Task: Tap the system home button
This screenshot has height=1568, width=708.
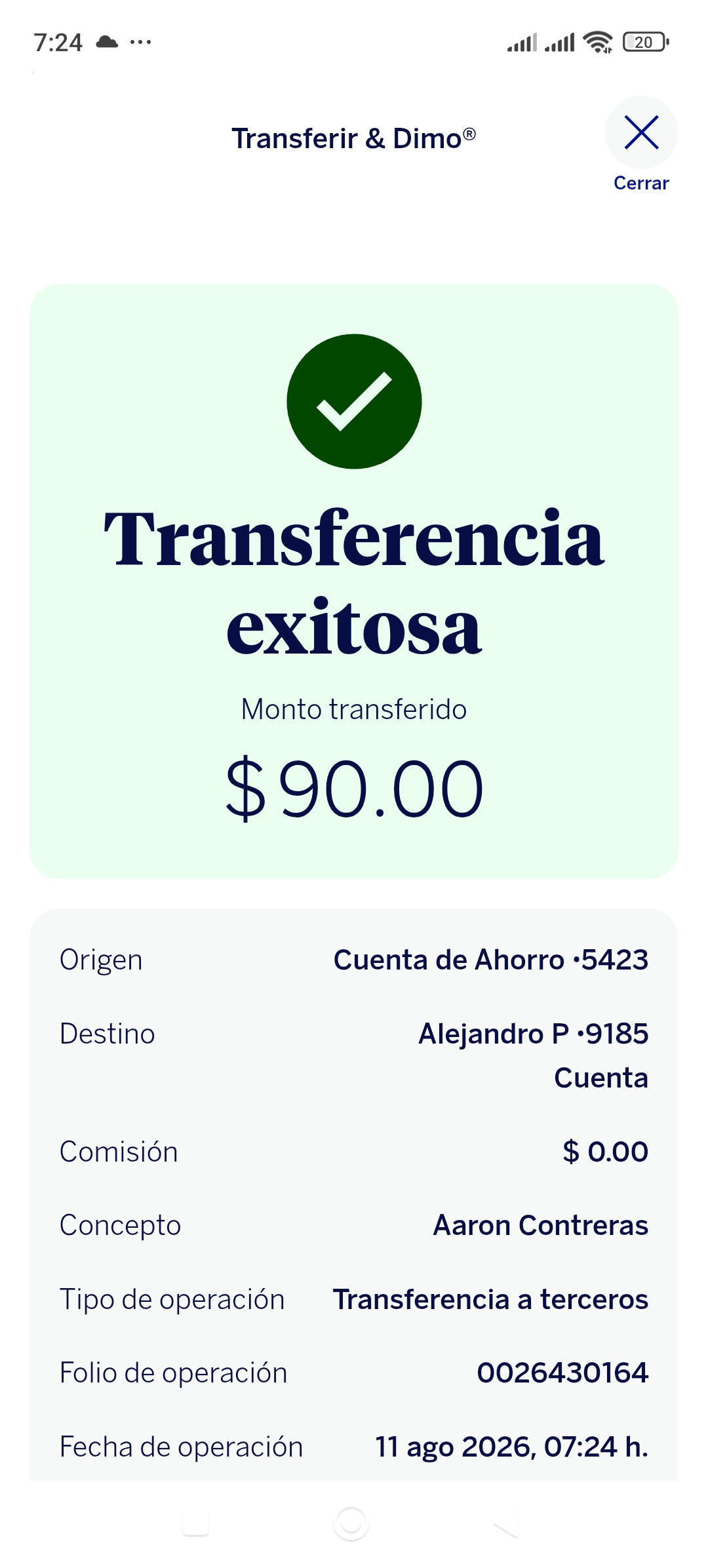Action: click(351, 1523)
